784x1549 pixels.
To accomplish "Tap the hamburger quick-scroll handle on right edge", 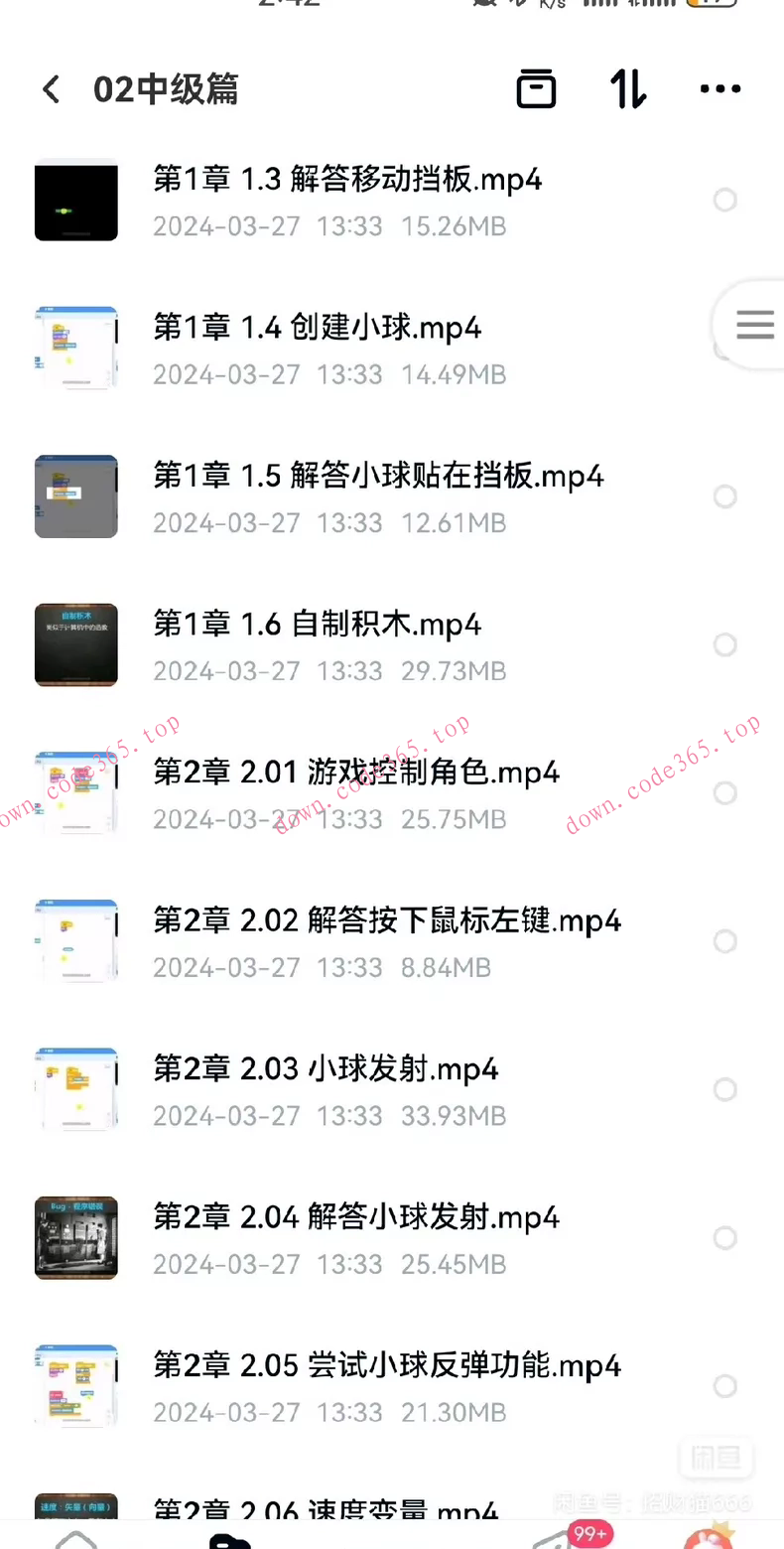I will point(756,324).
